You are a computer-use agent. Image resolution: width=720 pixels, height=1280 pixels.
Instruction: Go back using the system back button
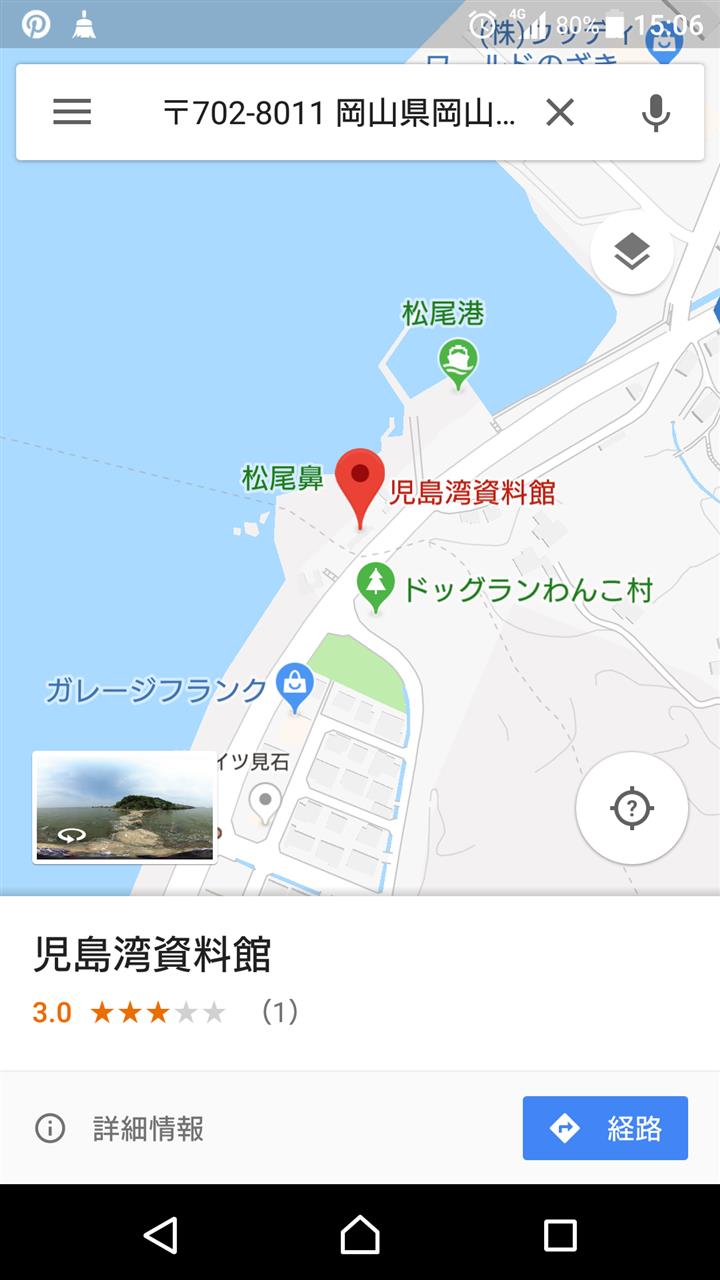(160, 1235)
